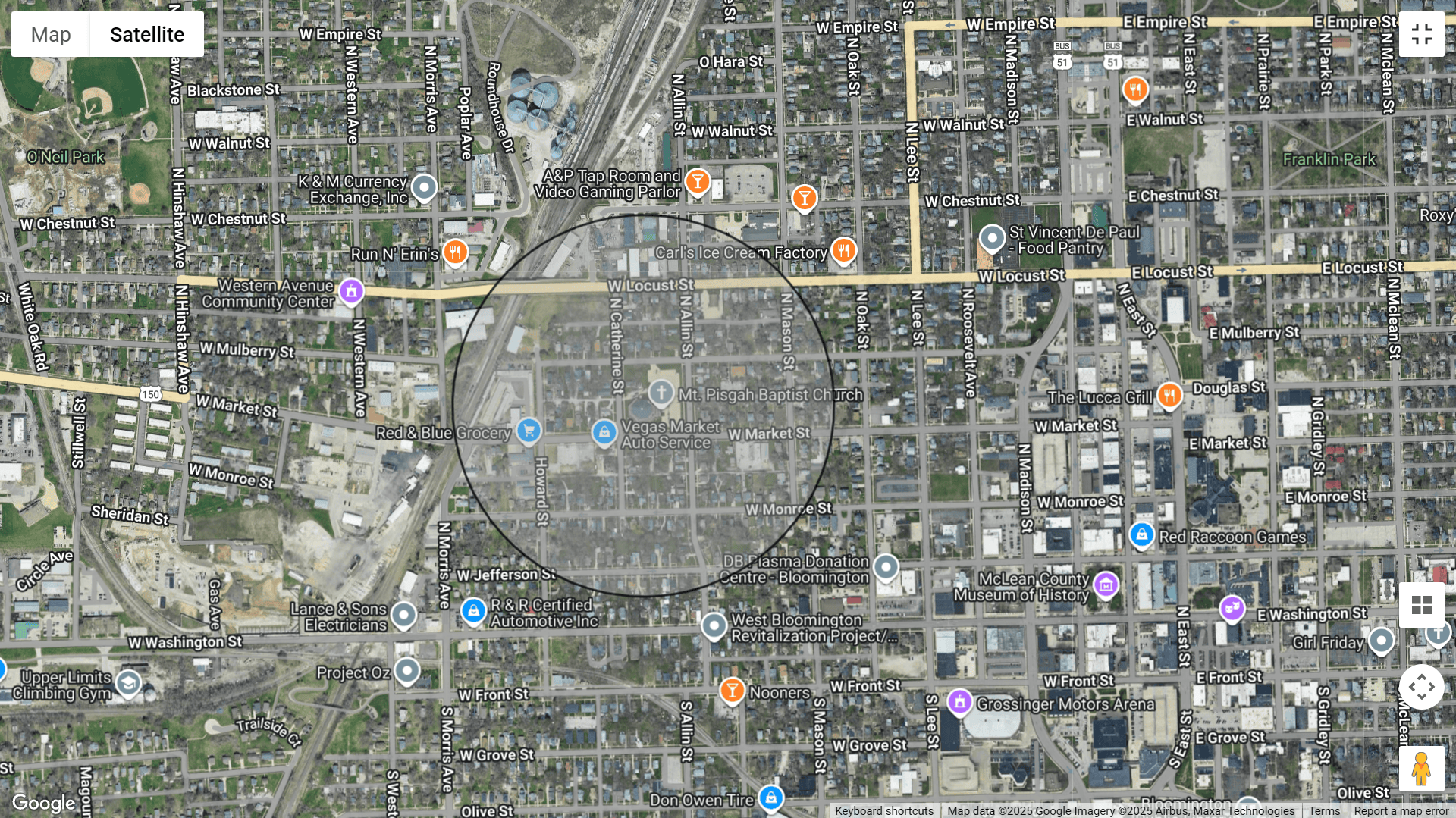The height and width of the screenshot is (818, 1456).
Task: Tap the Street View pegman
Action: tap(1421, 768)
